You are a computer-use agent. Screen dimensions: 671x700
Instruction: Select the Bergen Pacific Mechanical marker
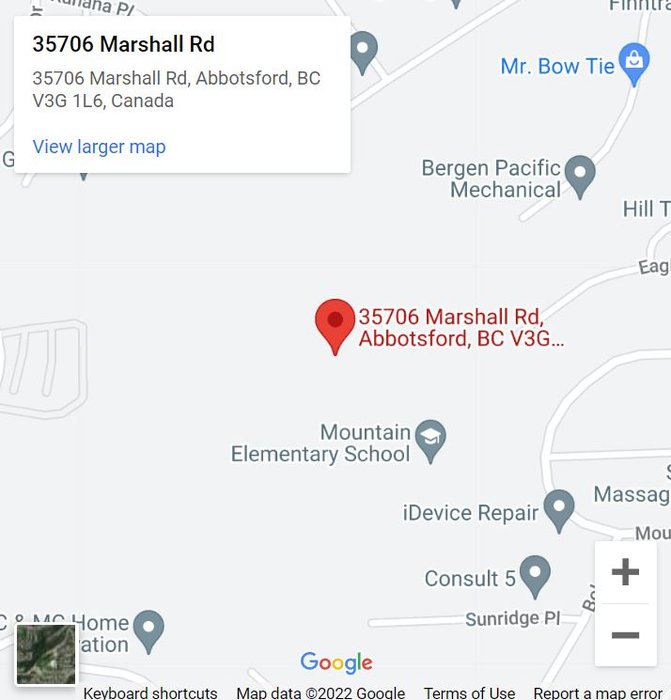tap(579, 175)
